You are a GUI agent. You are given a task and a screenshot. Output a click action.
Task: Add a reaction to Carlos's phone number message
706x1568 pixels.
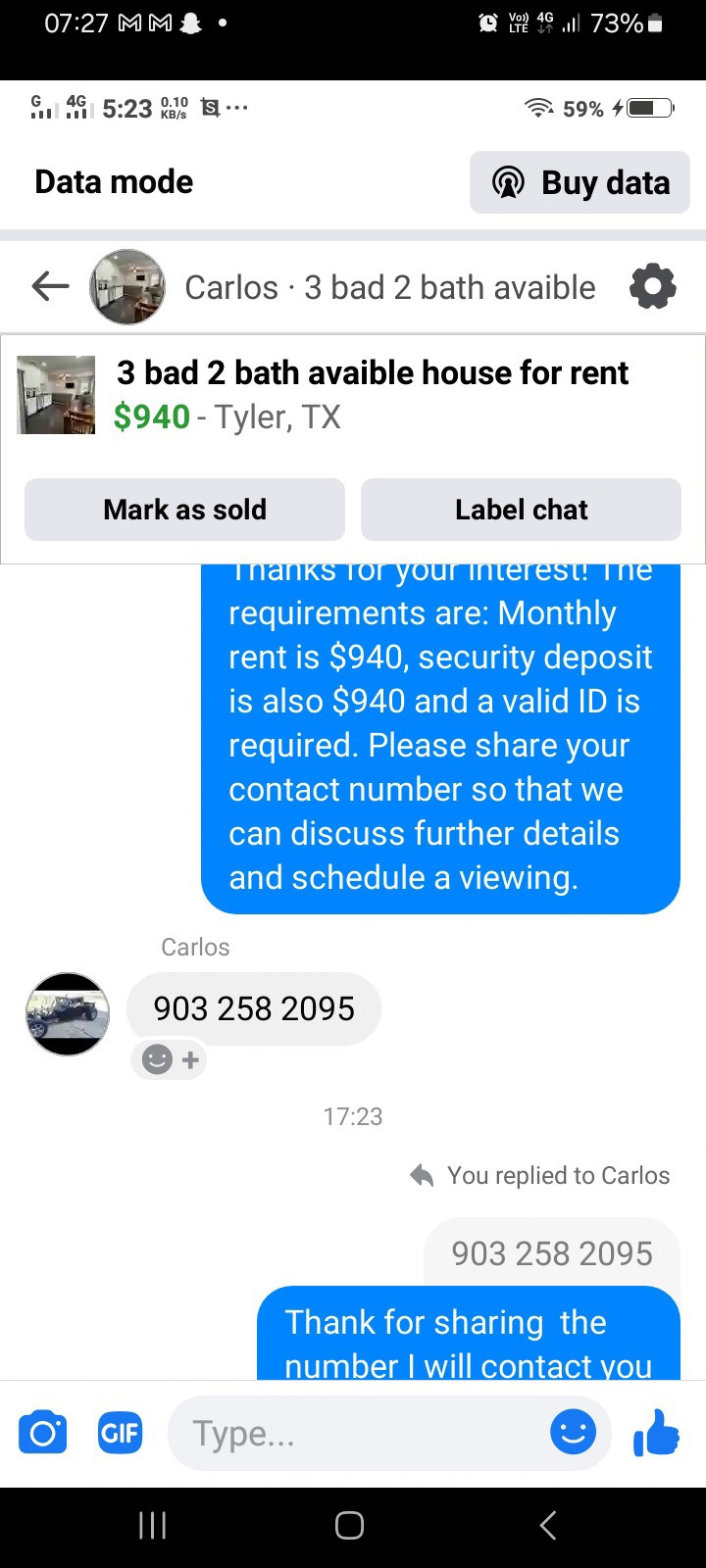(170, 1059)
